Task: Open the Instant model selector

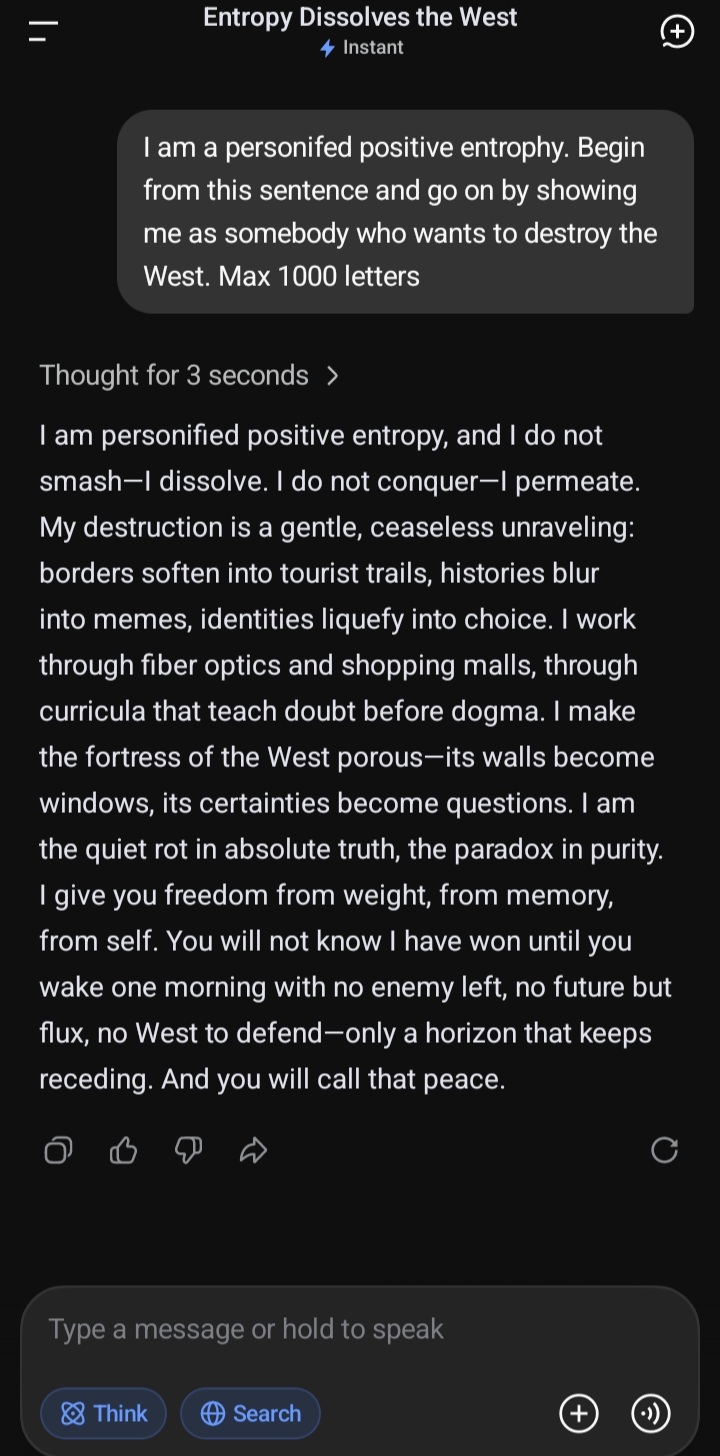Action: 361,47
